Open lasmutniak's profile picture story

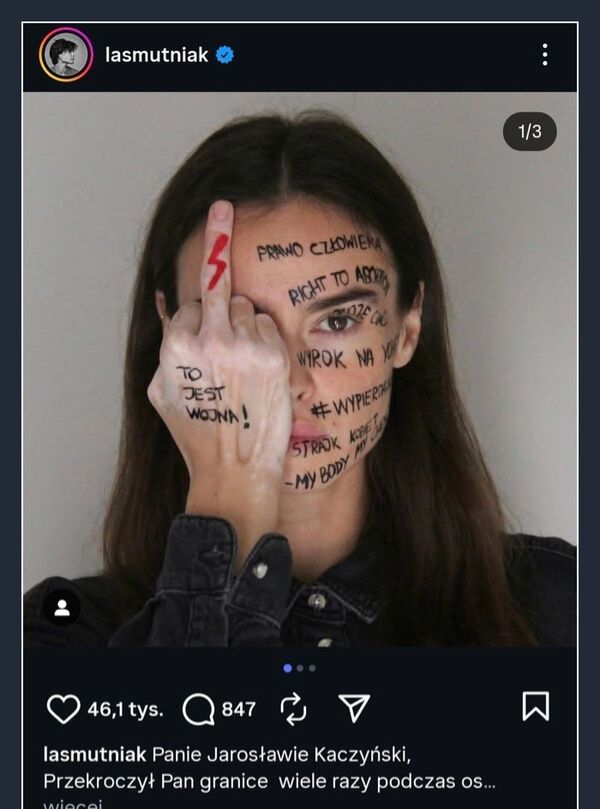click(66, 55)
